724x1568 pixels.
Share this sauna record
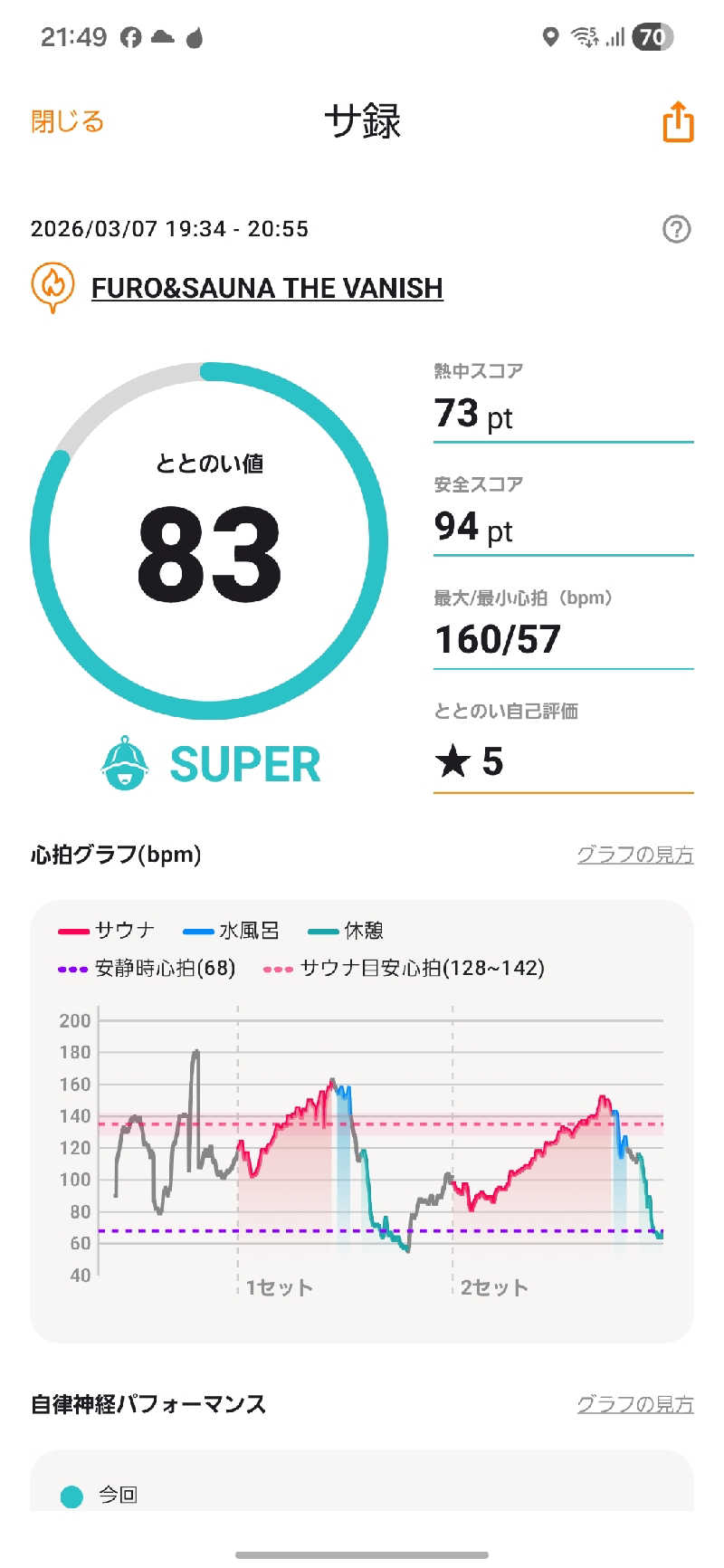click(x=678, y=122)
